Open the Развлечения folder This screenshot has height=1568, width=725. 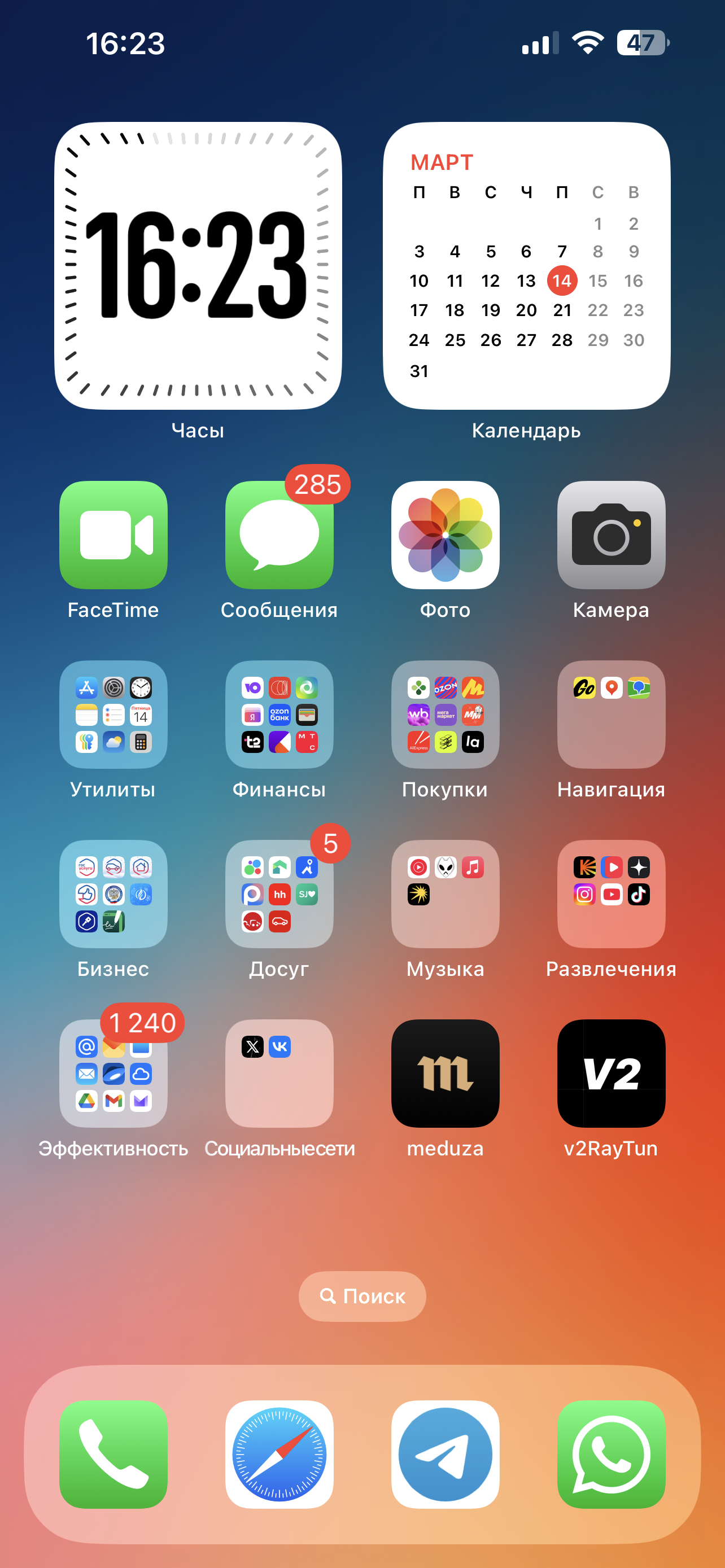click(x=611, y=894)
